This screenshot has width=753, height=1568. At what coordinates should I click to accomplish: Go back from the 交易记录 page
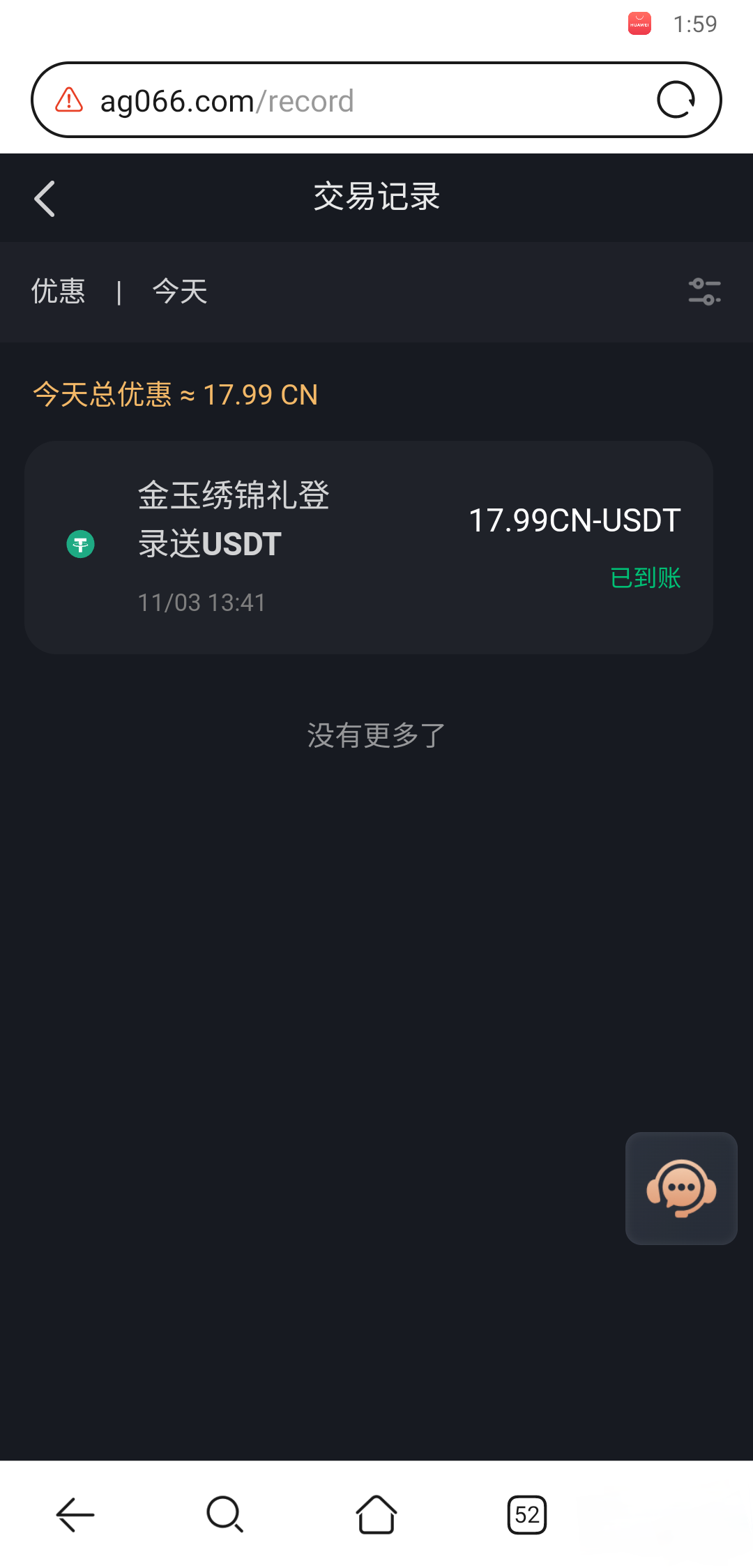(45, 199)
